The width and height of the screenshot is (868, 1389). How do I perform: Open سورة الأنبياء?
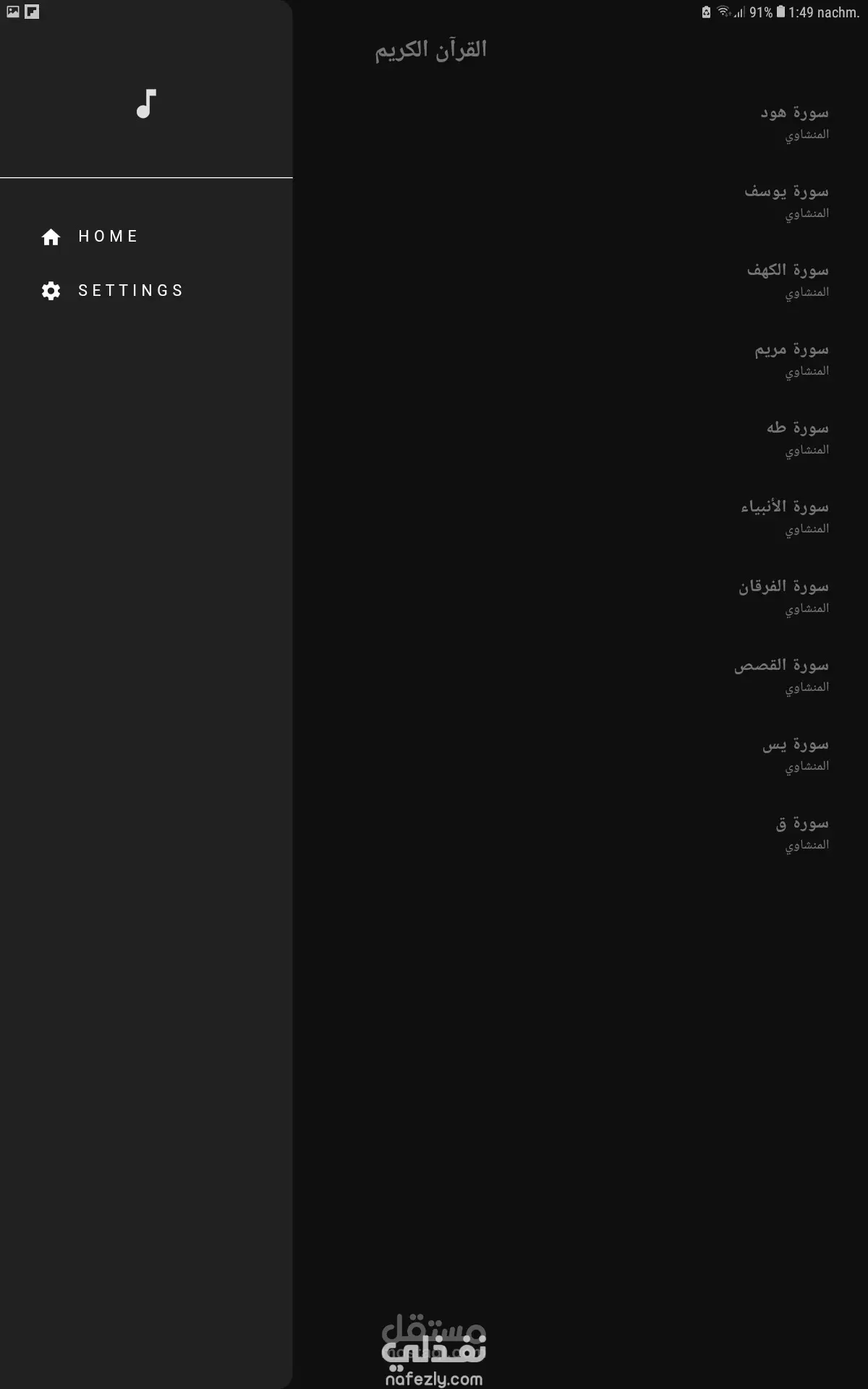pos(784,516)
